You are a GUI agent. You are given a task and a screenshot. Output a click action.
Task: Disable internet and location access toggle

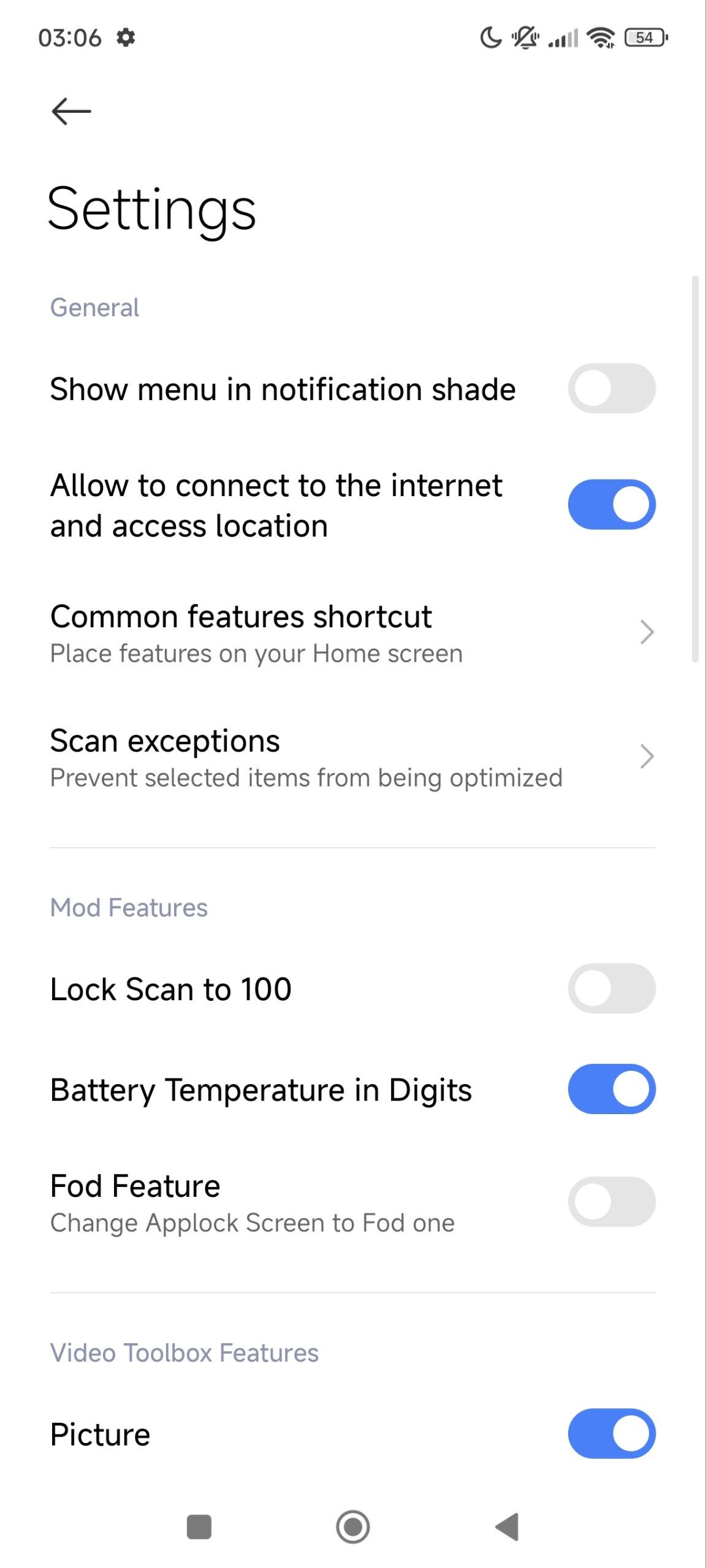[x=612, y=505]
